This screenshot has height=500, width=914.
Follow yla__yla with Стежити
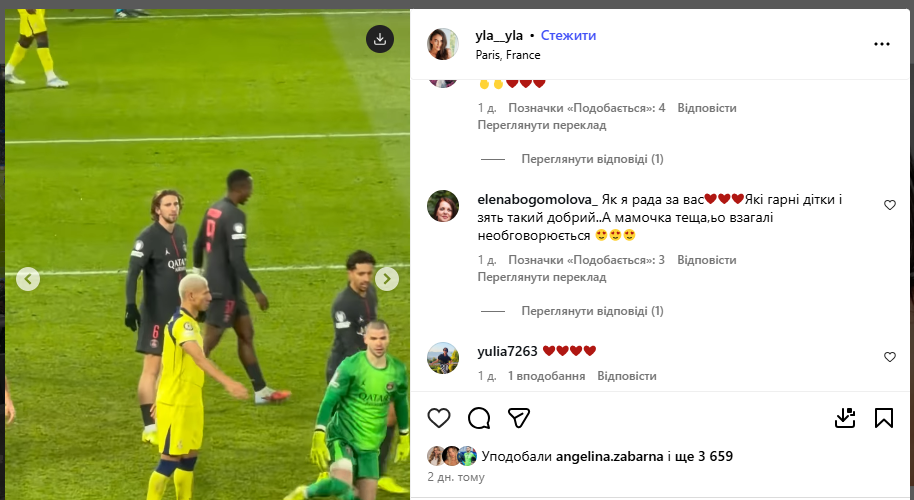[568, 35]
